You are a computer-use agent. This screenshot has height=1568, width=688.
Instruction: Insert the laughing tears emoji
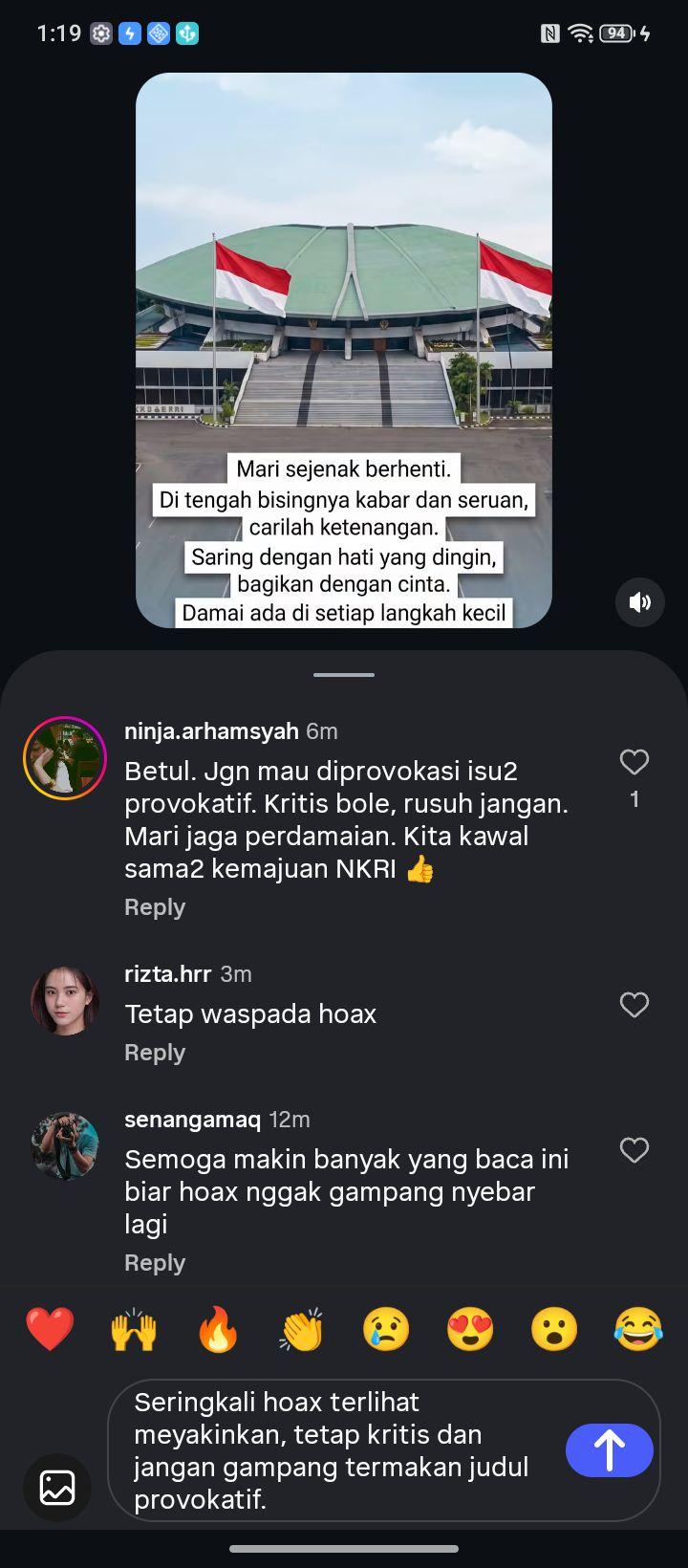coord(638,1329)
